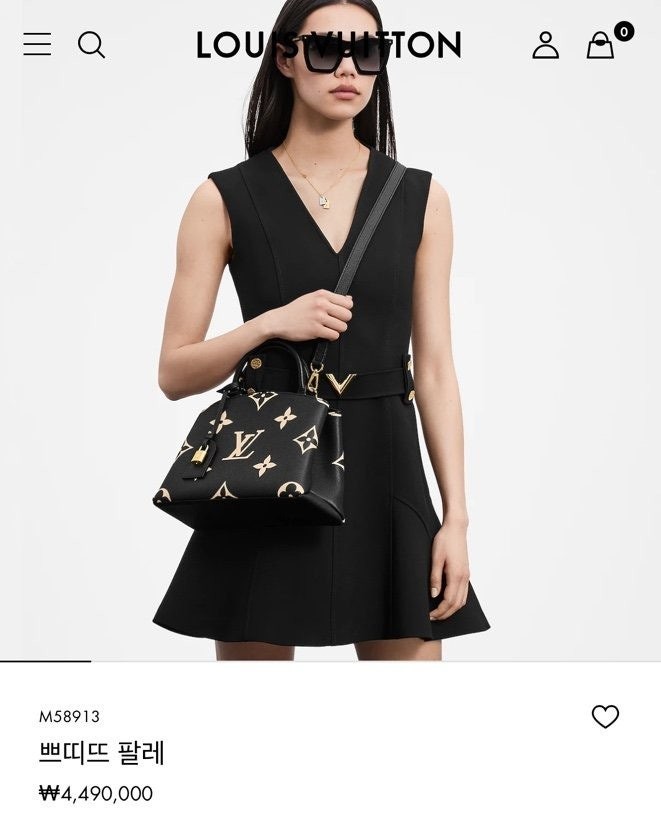Open the shopping bag
This screenshot has height=830, width=661.
tap(600, 45)
